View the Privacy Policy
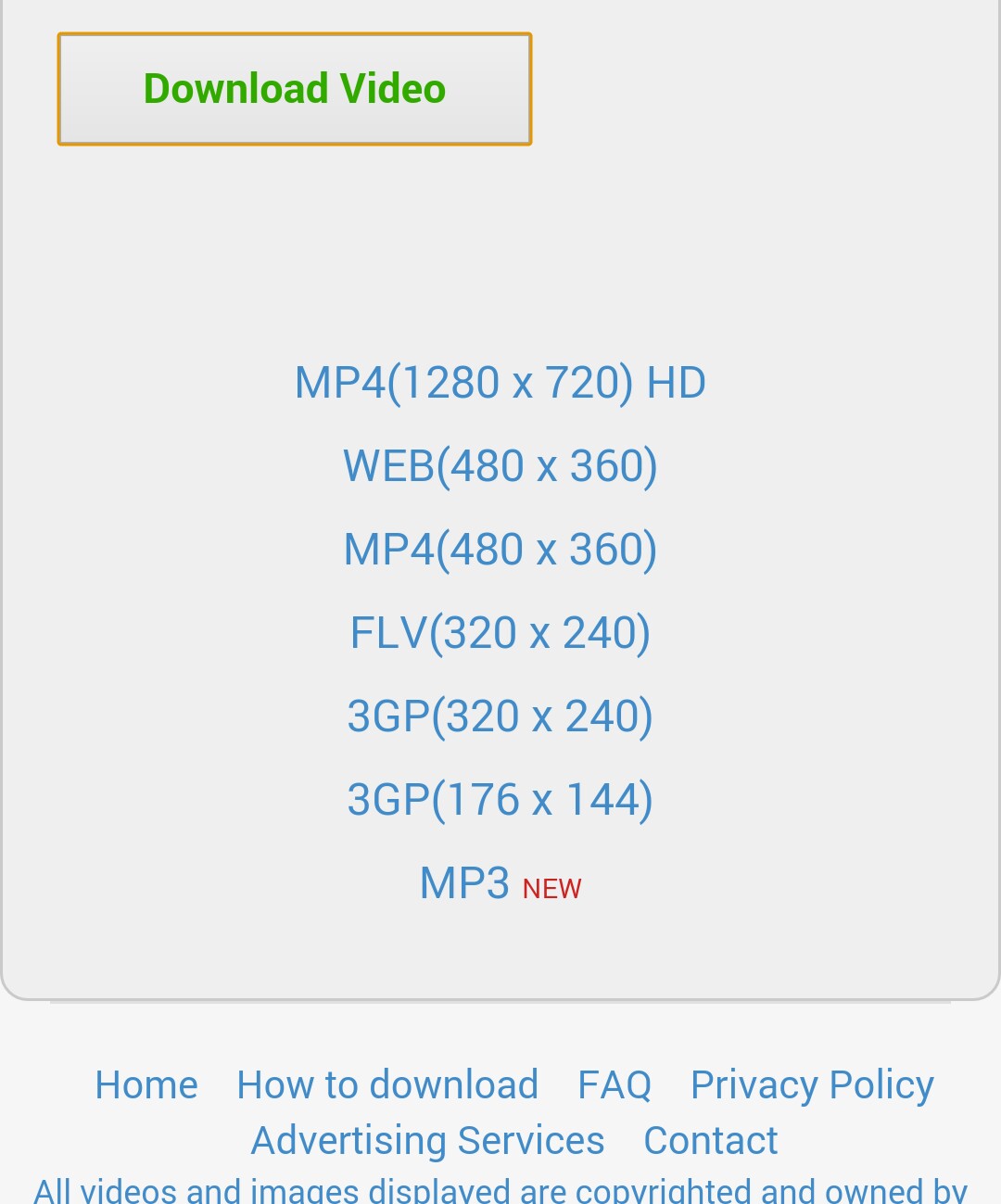The width and height of the screenshot is (1001, 1204). coord(812,1084)
